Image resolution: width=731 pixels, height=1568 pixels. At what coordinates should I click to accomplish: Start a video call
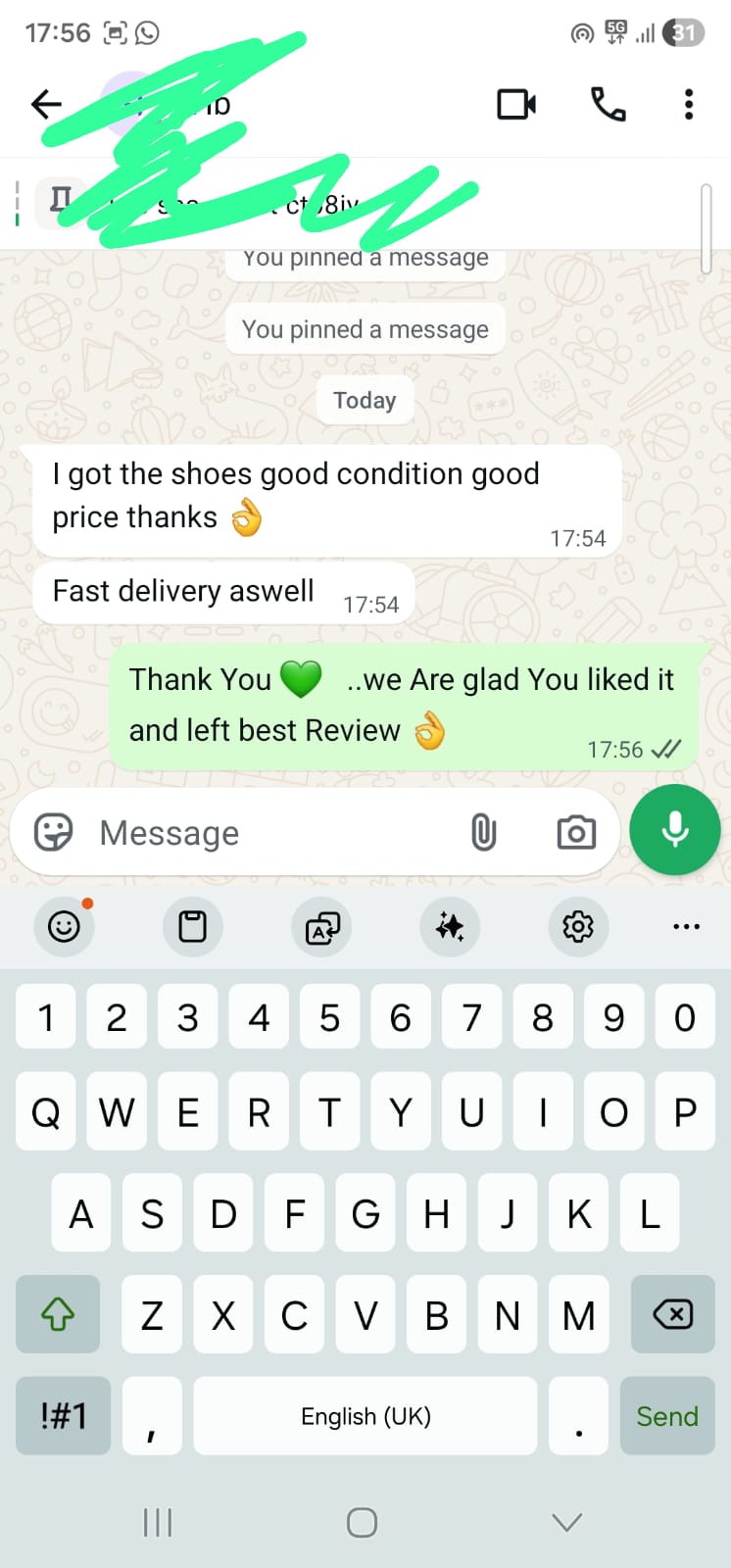pyautogui.click(x=516, y=104)
